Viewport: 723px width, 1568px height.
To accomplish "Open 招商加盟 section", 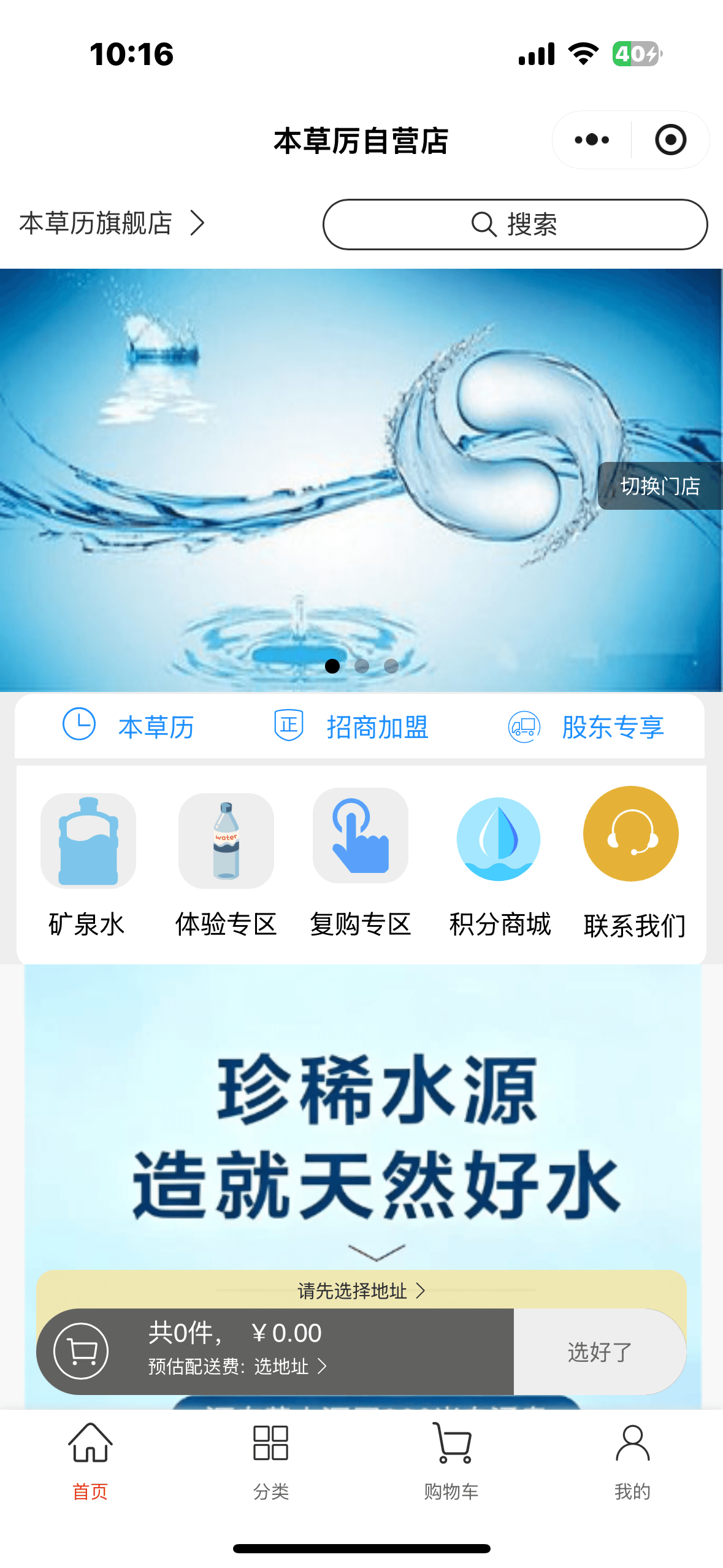I will [351, 726].
